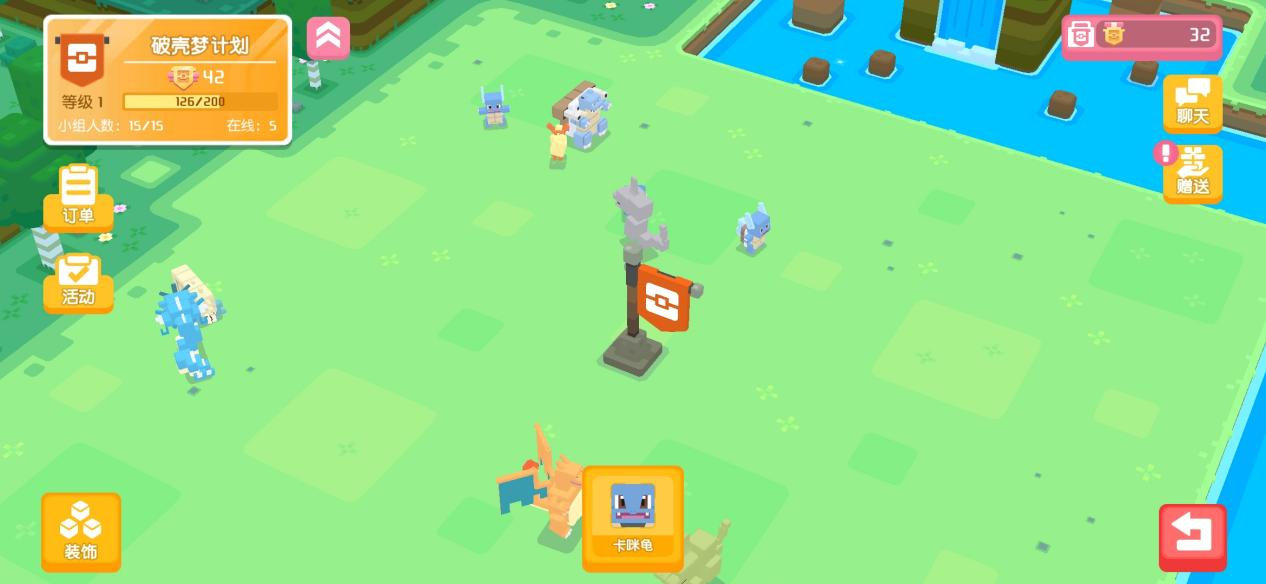
Task: Tap the team badge counter showing 32
Action: point(1140,36)
